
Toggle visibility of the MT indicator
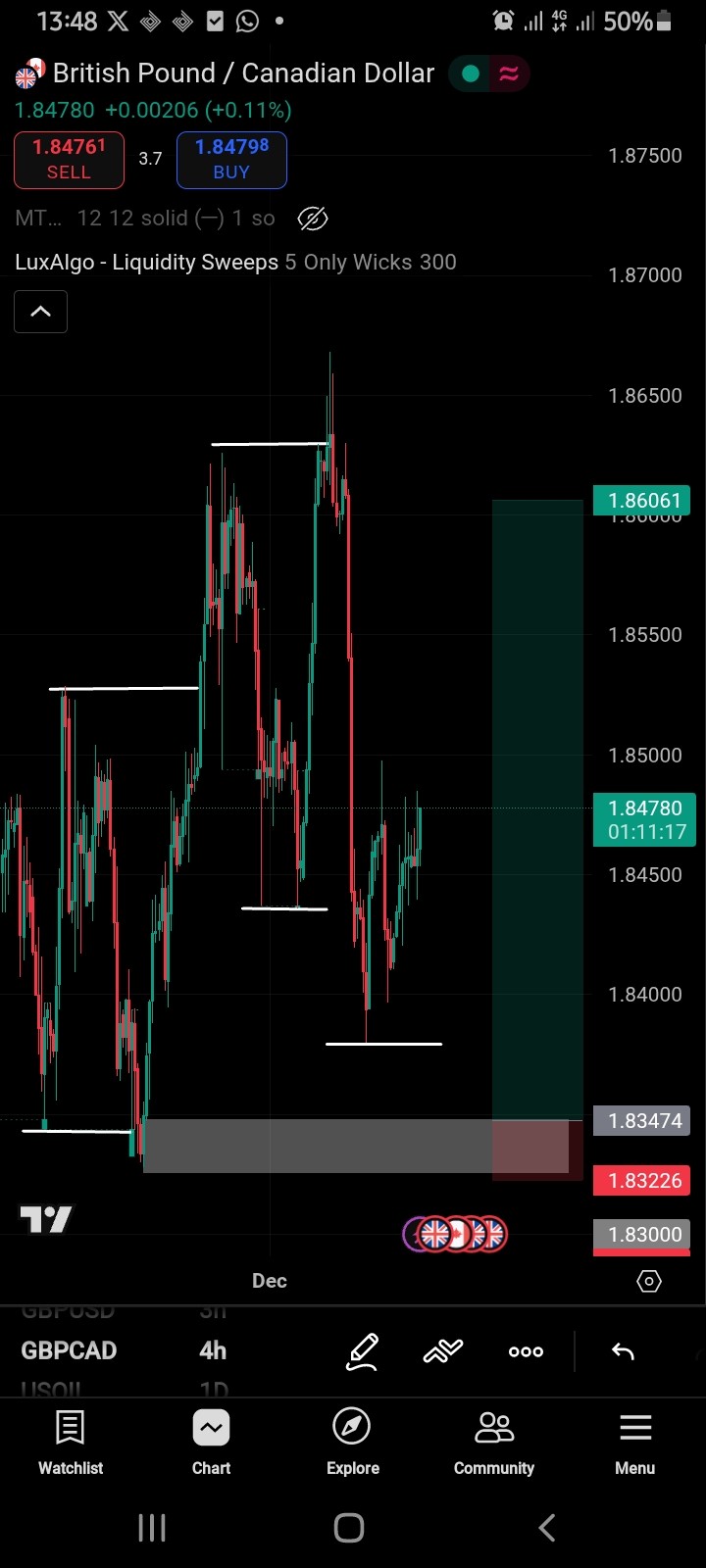(312, 219)
